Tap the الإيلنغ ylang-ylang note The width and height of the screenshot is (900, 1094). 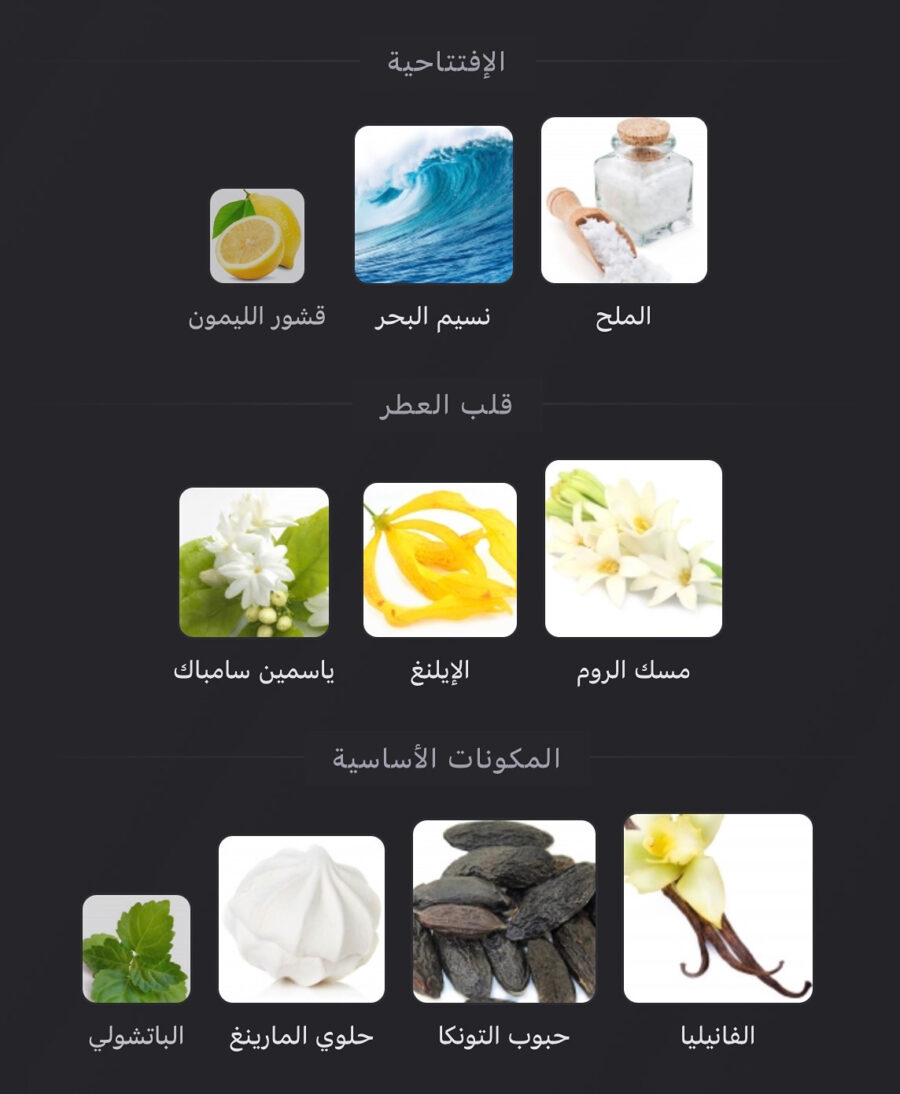440,560
